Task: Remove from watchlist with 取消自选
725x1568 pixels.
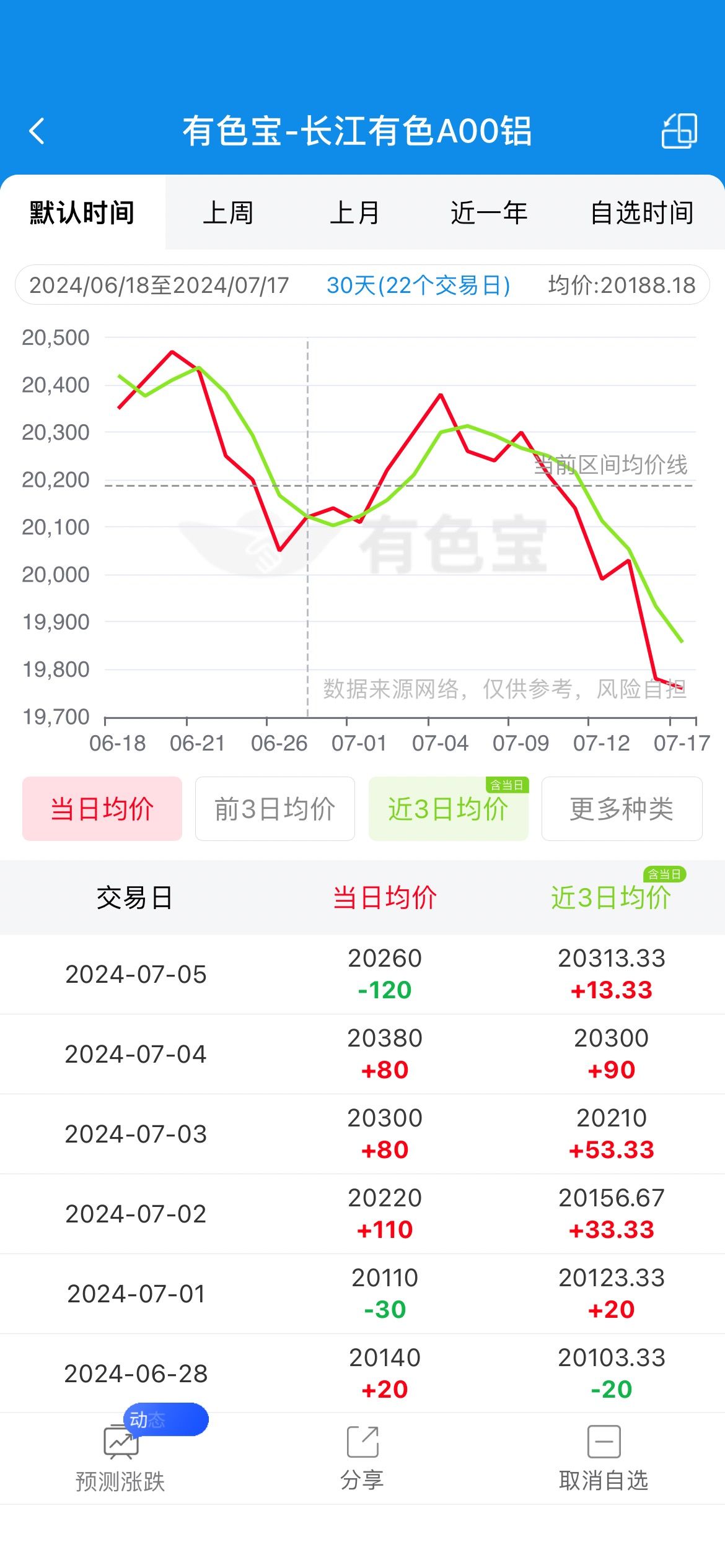Action: (x=604, y=1457)
